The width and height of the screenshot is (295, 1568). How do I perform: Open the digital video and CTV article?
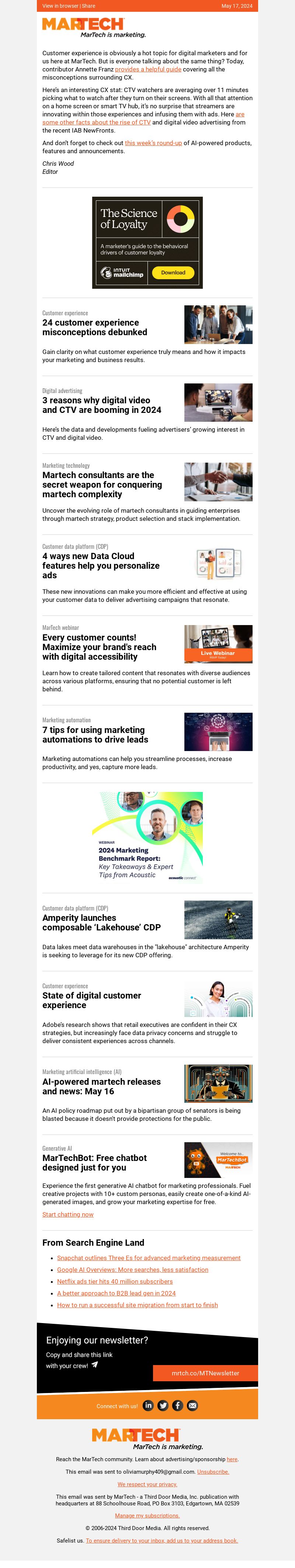click(101, 406)
